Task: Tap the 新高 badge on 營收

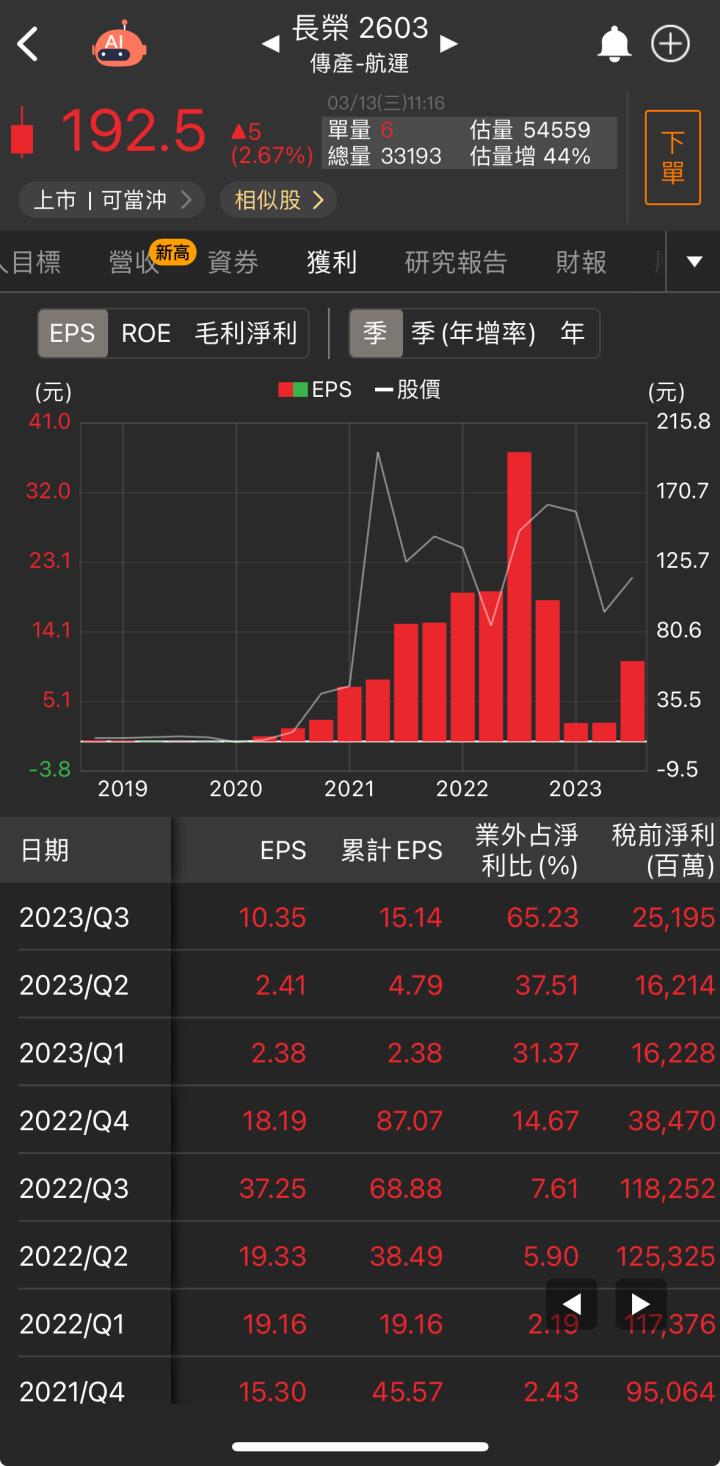Action: tap(169, 252)
